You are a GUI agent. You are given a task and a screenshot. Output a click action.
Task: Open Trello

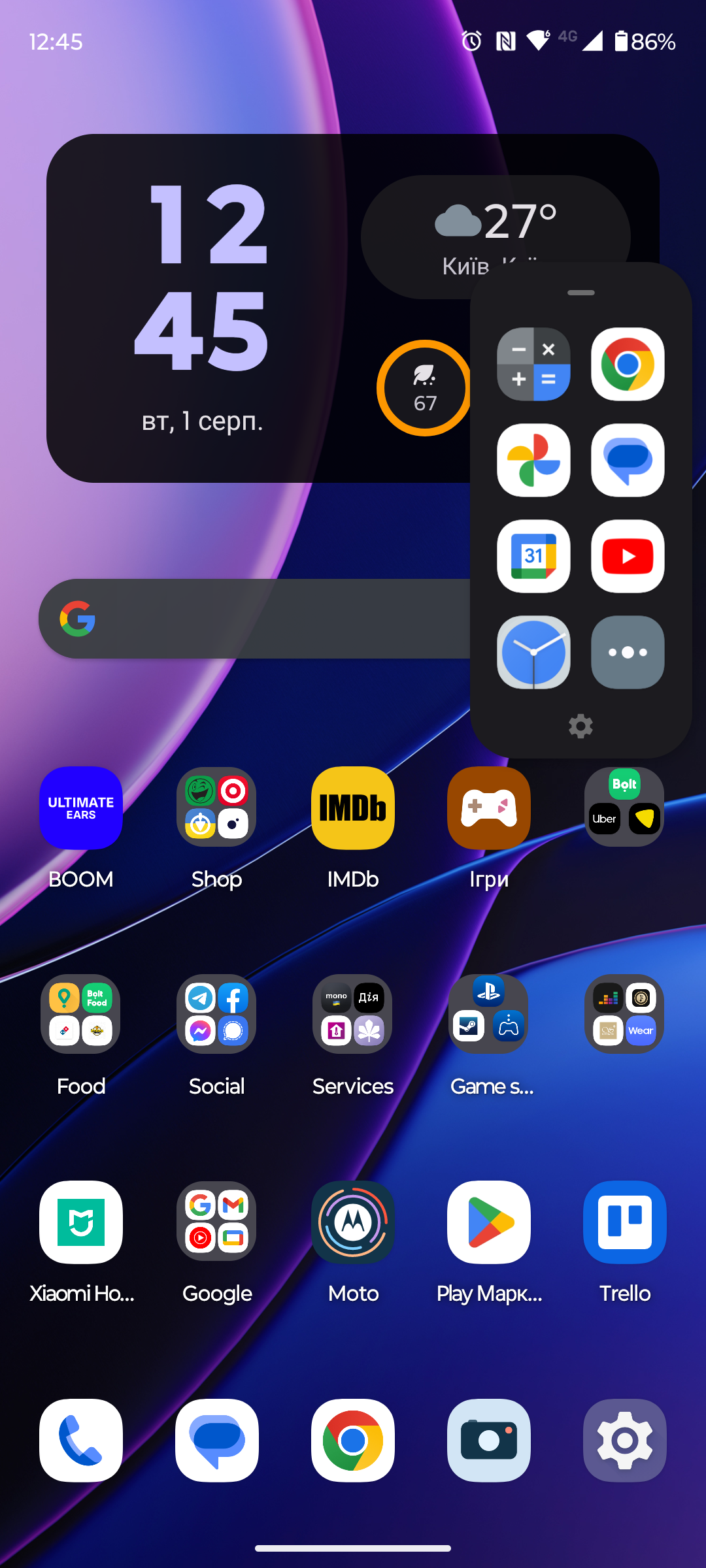pyautogui.click(x=625, y=1222)
